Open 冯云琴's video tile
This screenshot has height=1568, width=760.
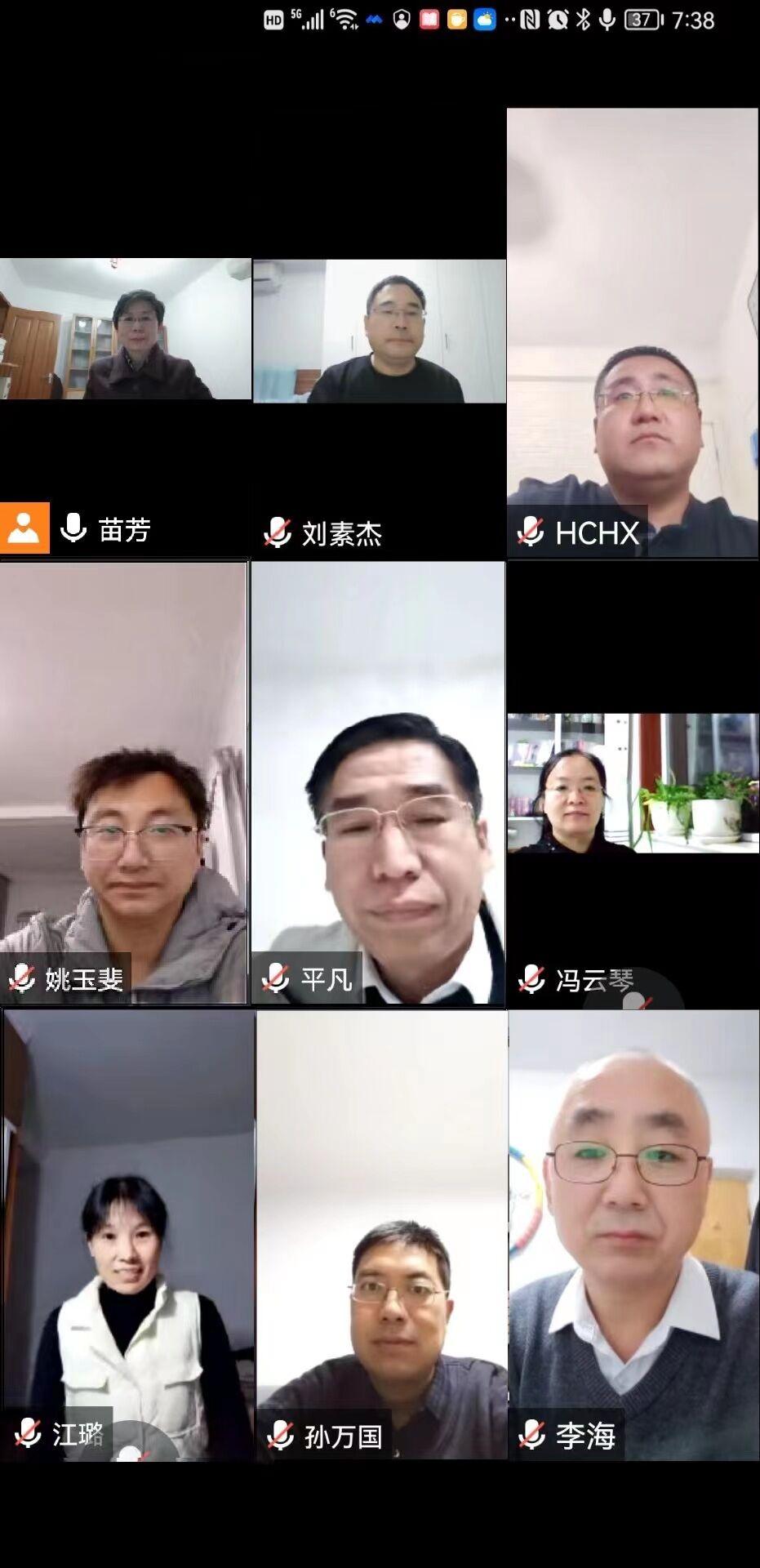tap(633, 783)
